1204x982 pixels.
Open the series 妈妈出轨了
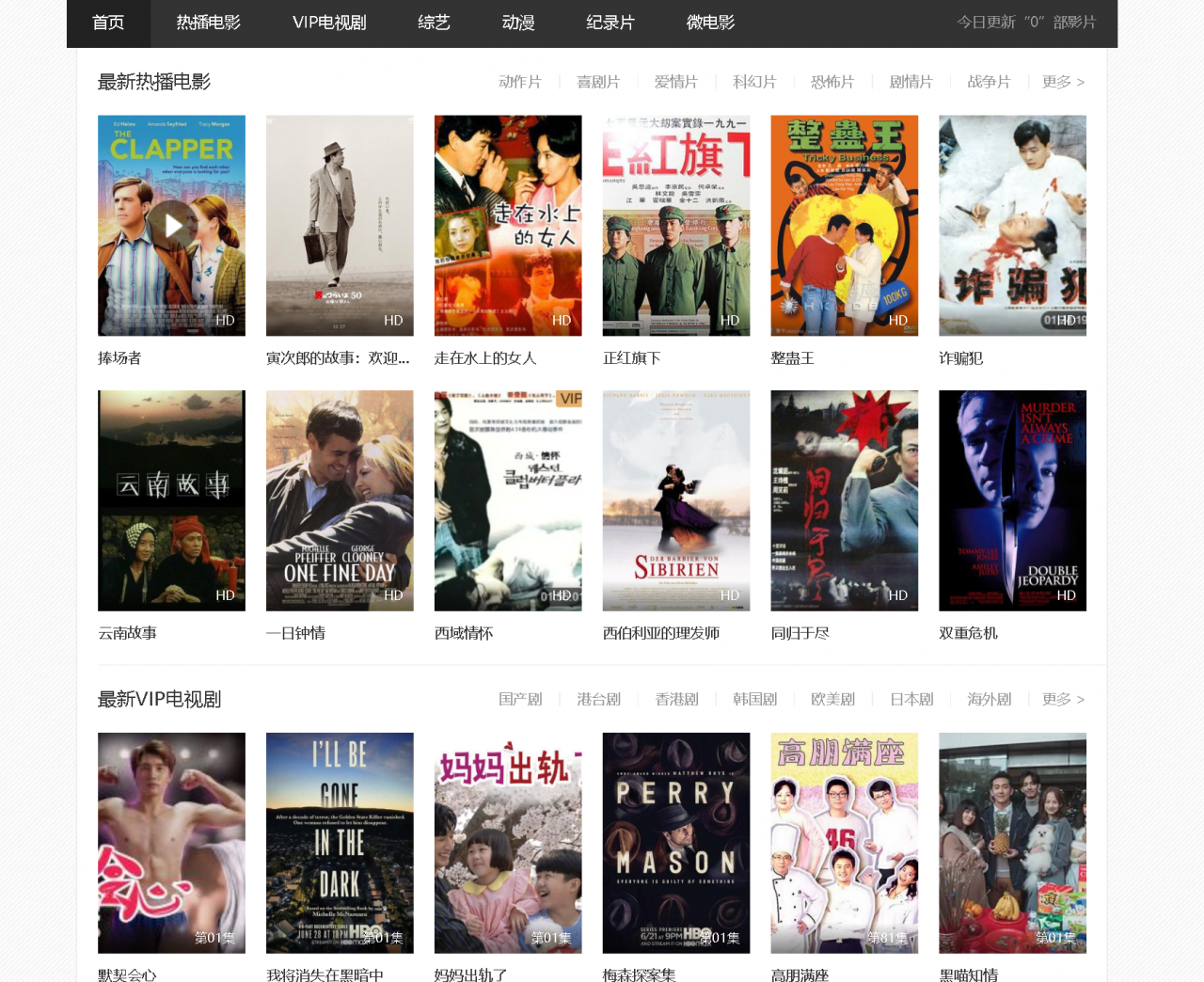pos(508,843)
